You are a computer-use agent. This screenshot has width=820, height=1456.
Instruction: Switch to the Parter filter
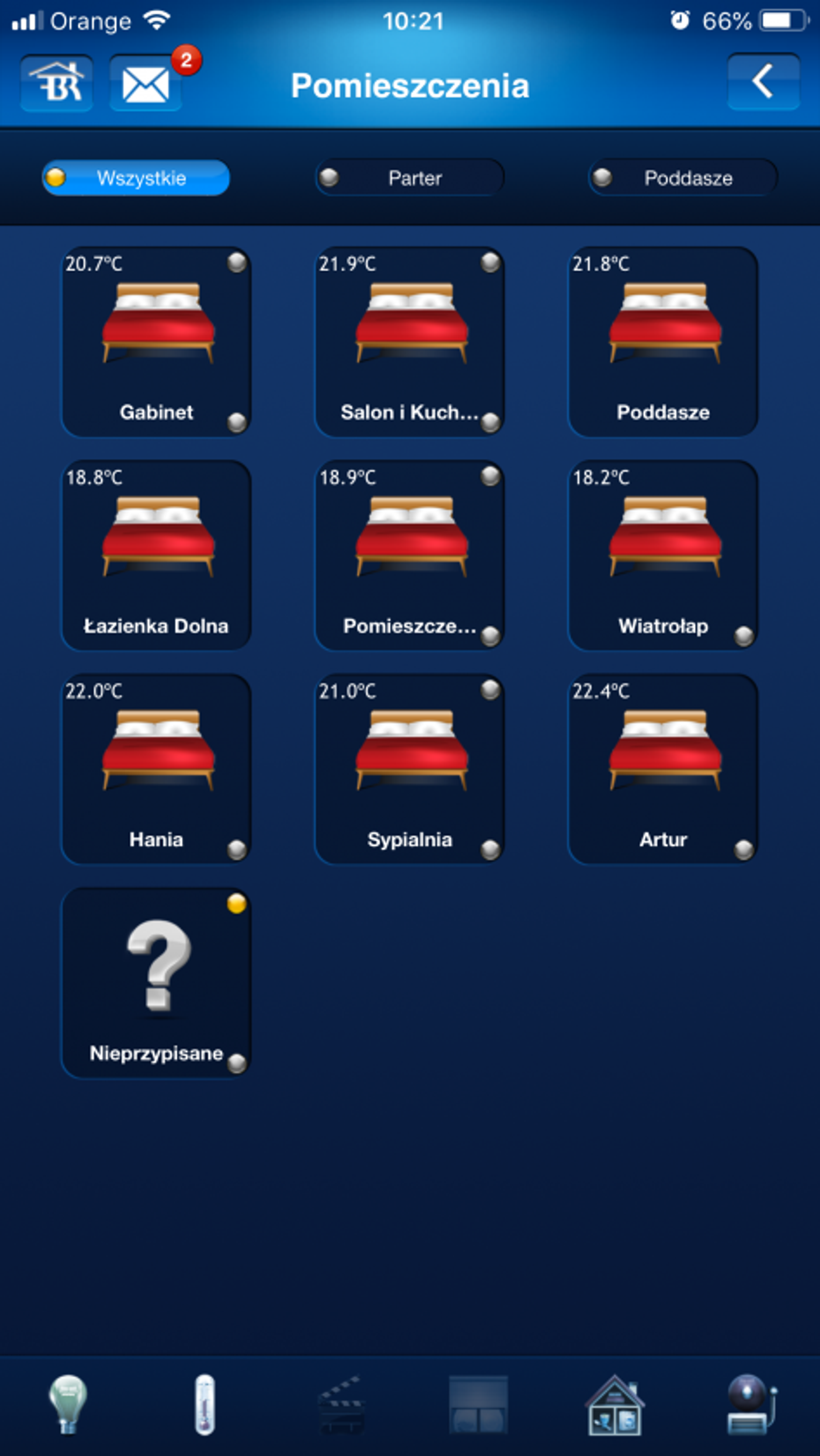click(409, 178)
